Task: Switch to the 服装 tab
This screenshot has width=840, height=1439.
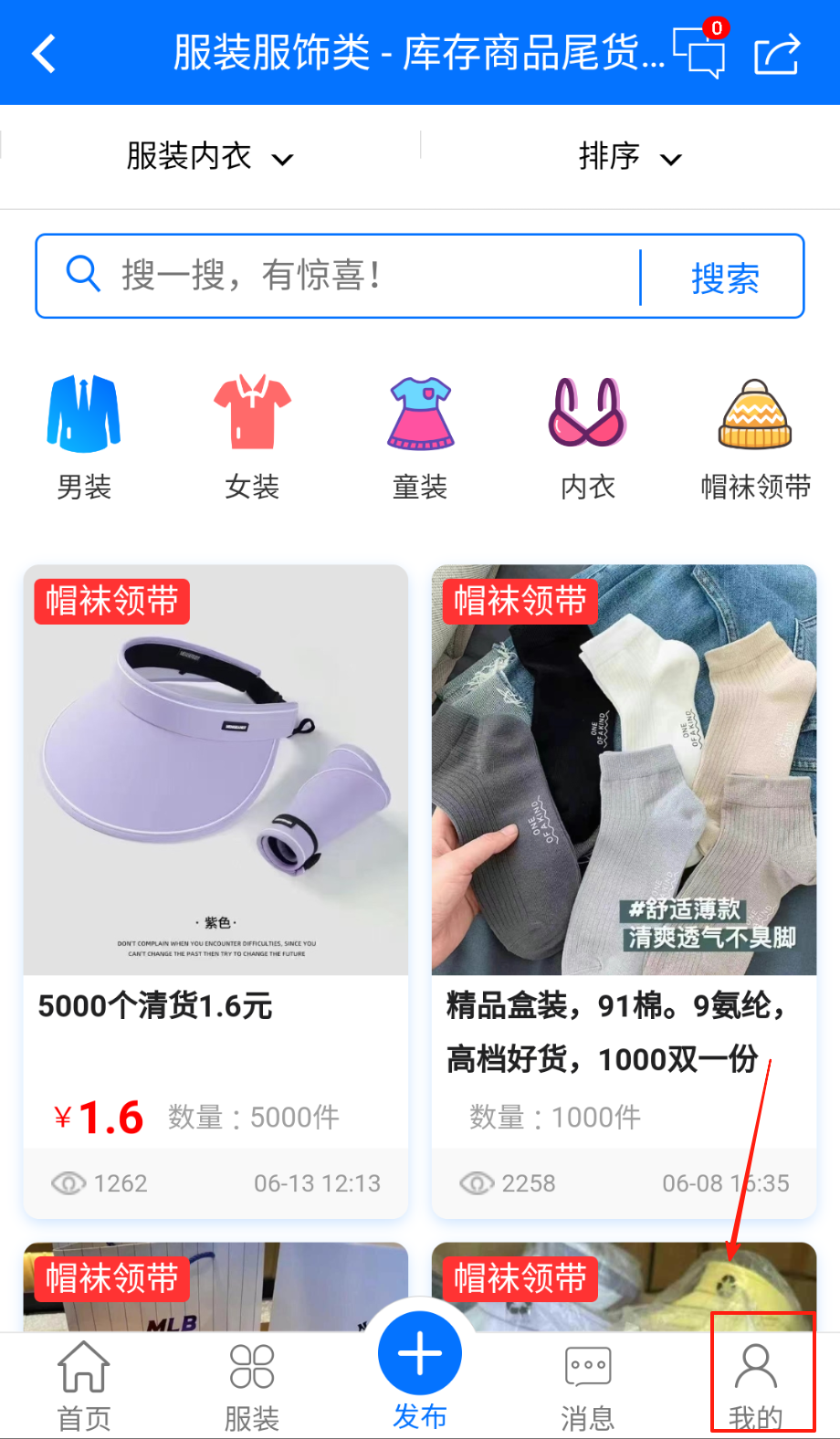Action: (252, 1385)
